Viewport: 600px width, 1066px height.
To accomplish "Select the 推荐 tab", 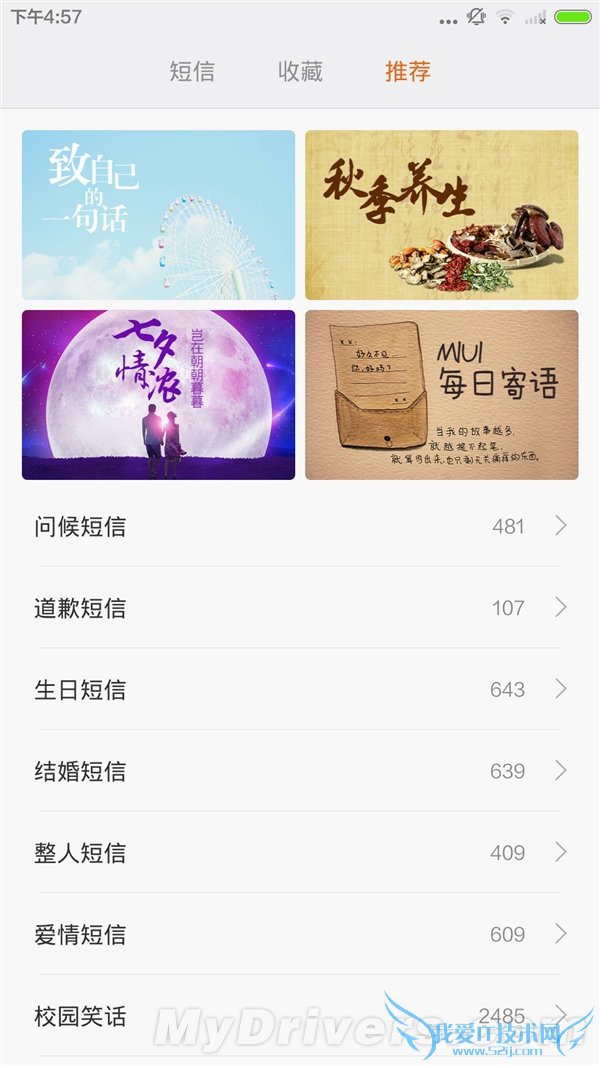I will click(x=408, y=72).
